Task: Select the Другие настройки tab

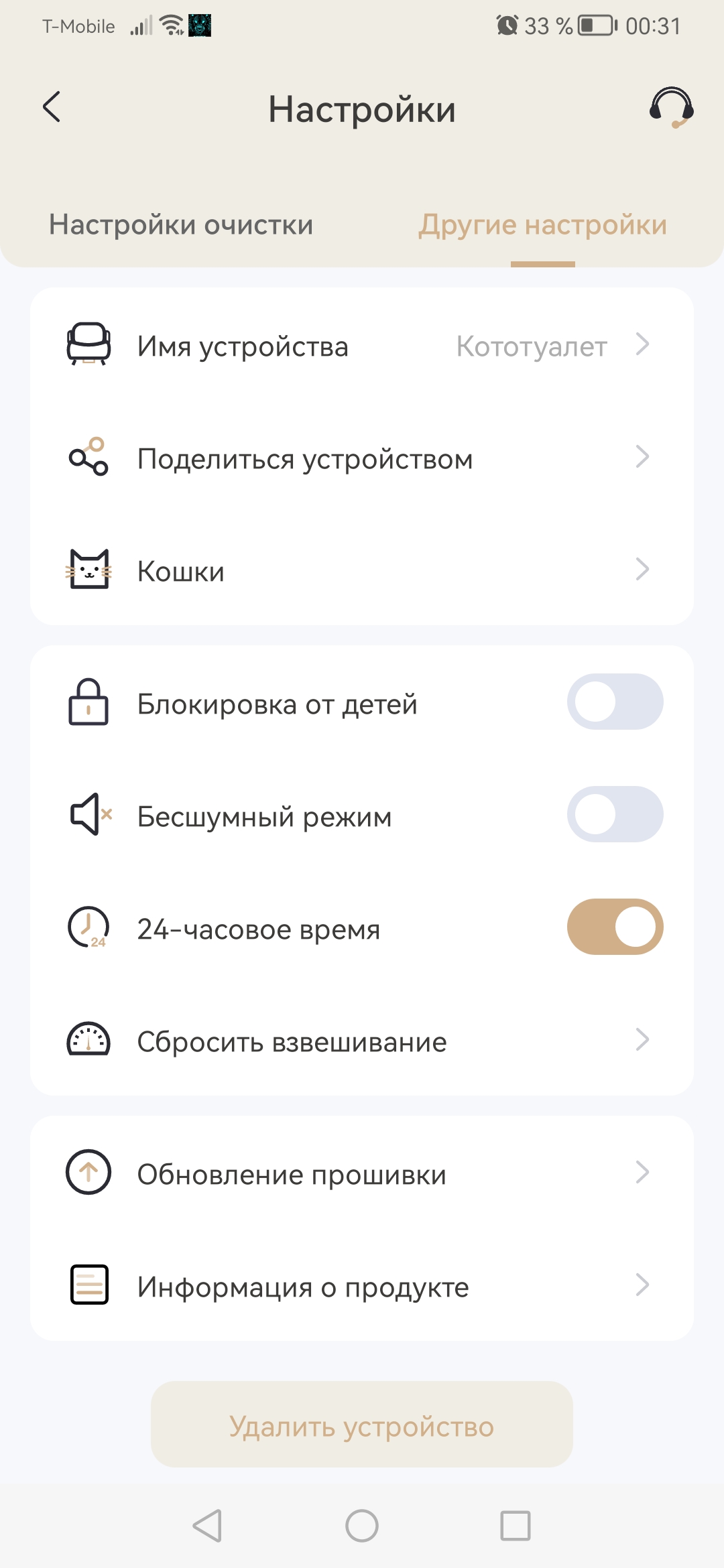Action: point(542,225)
